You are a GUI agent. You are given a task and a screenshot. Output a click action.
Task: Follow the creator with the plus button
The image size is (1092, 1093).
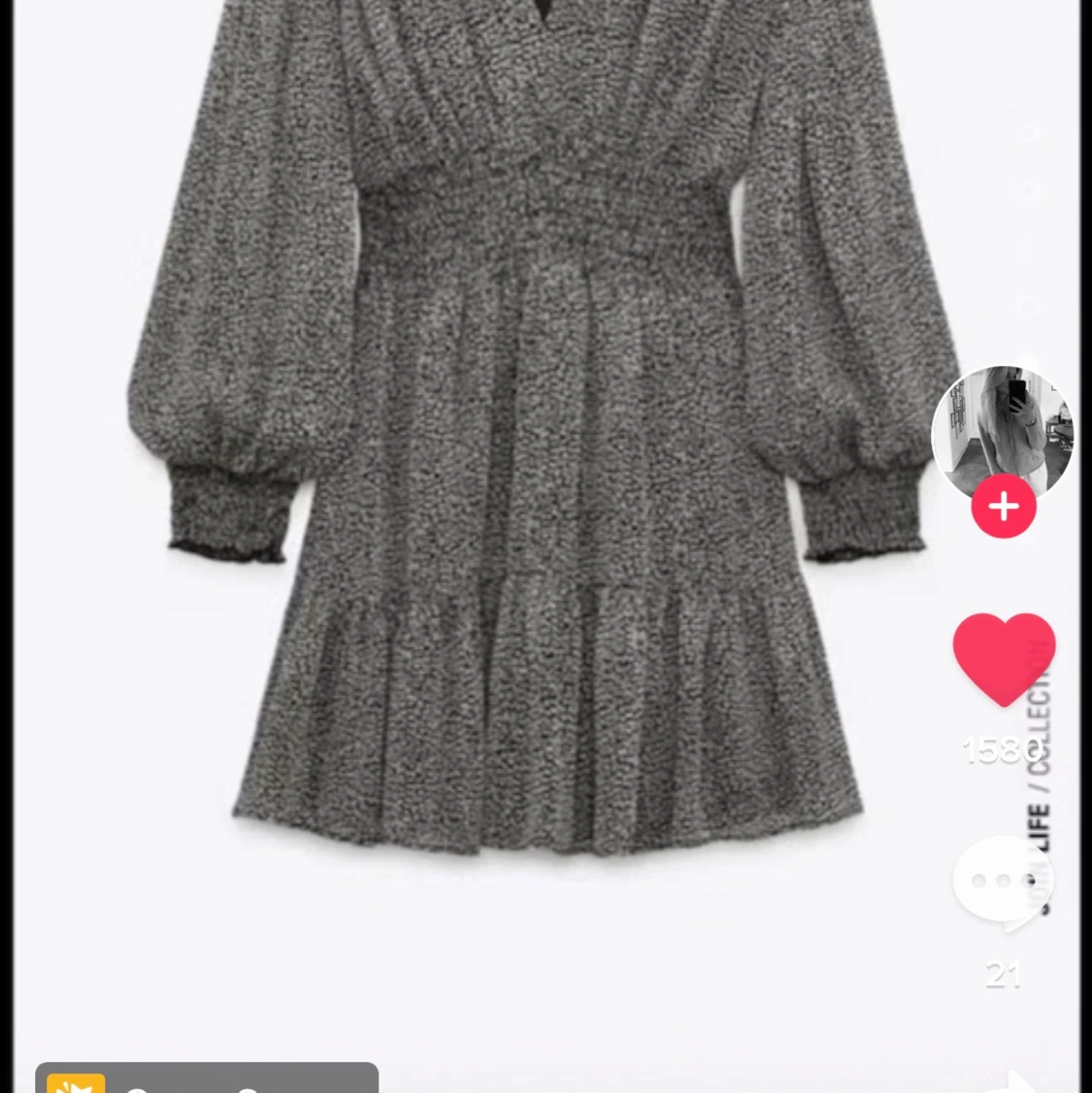1004,506
